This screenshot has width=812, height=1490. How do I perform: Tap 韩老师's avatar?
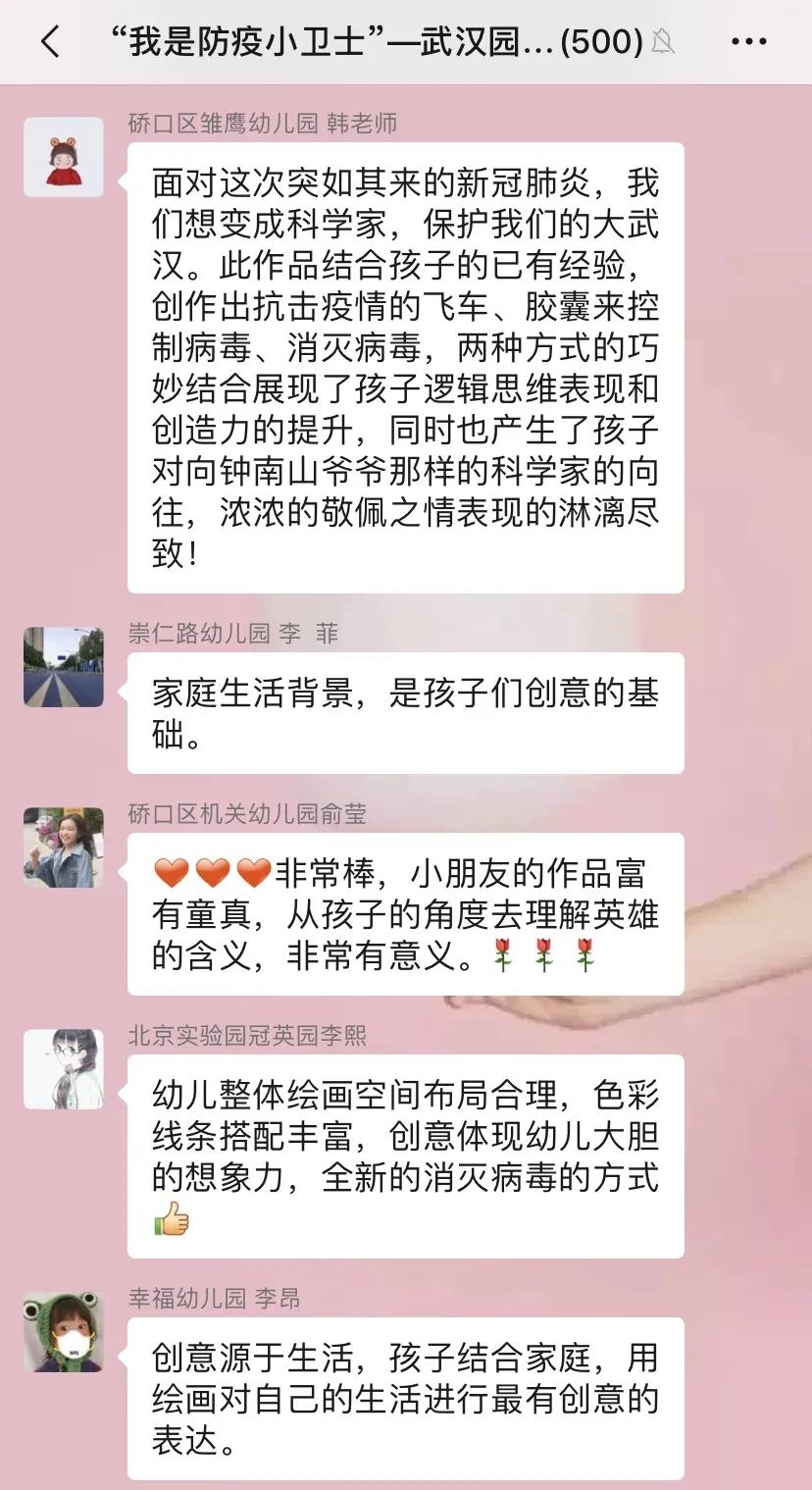(64, 157)
